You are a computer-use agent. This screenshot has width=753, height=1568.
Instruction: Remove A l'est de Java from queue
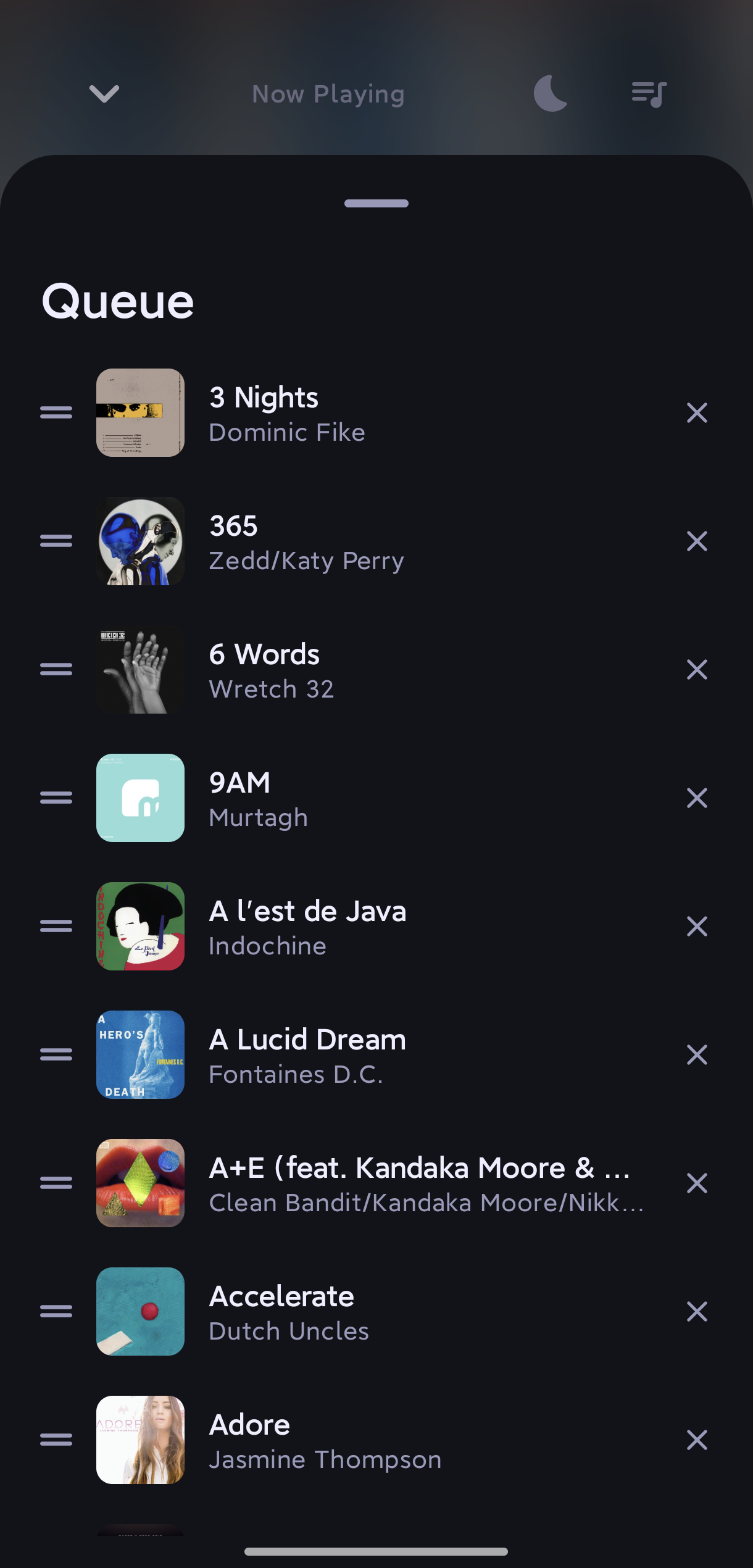click(x=697, y=927)
